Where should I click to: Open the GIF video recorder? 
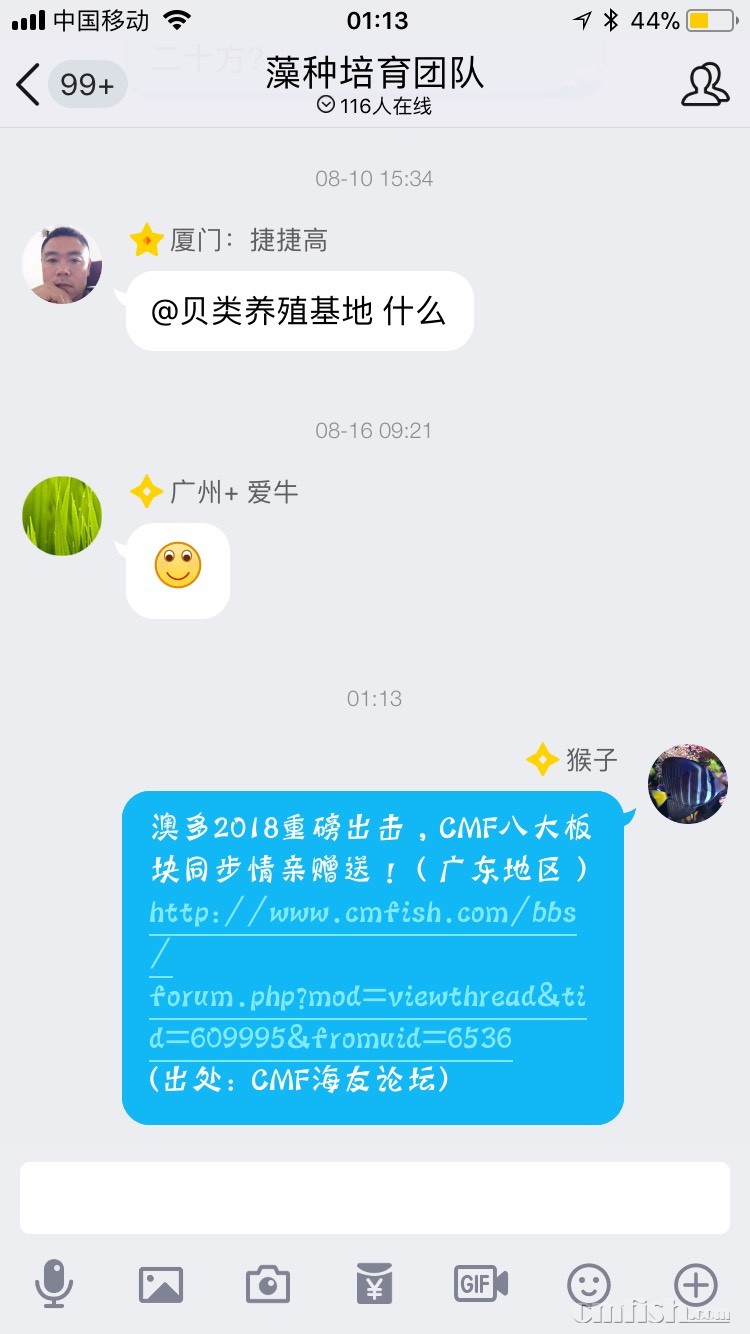pos(481,1284)
